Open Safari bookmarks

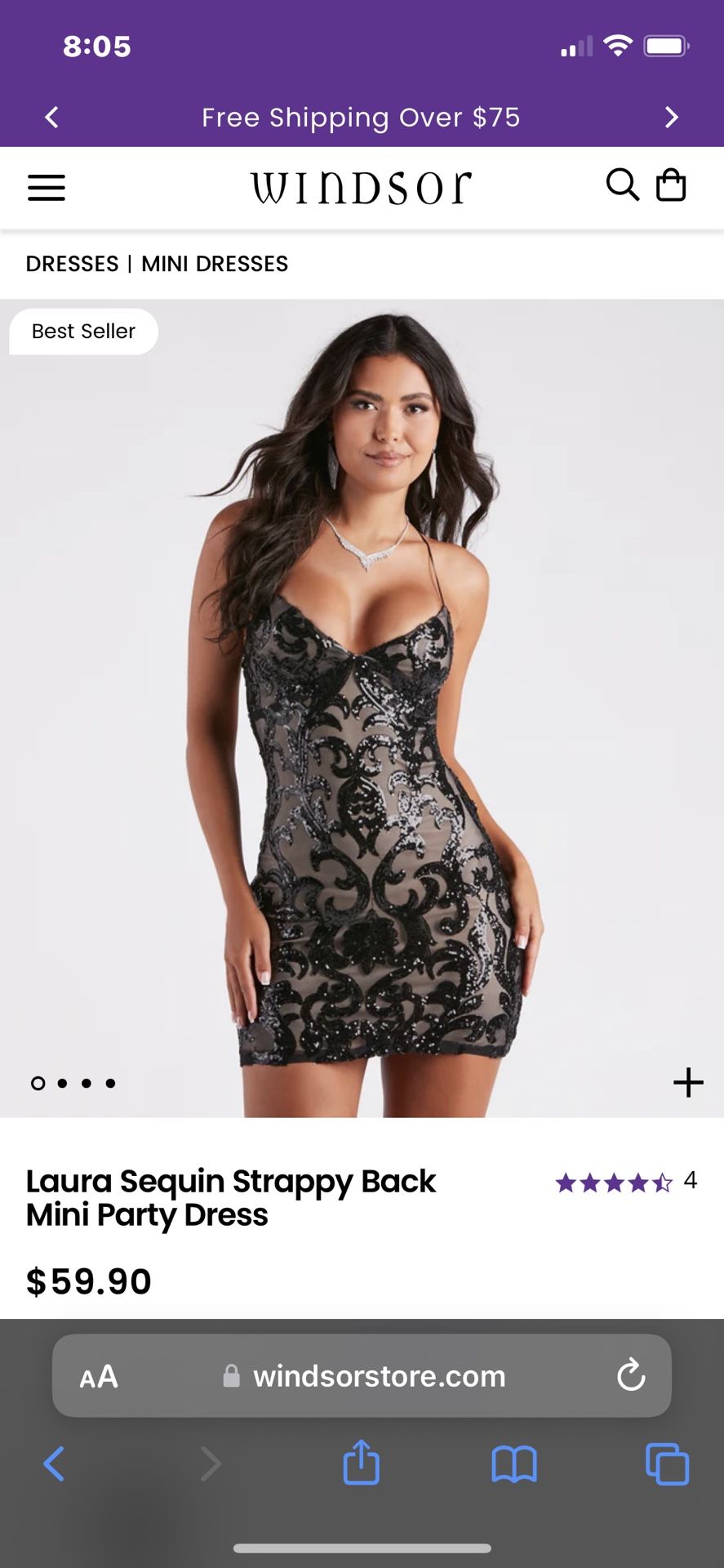514,1463
